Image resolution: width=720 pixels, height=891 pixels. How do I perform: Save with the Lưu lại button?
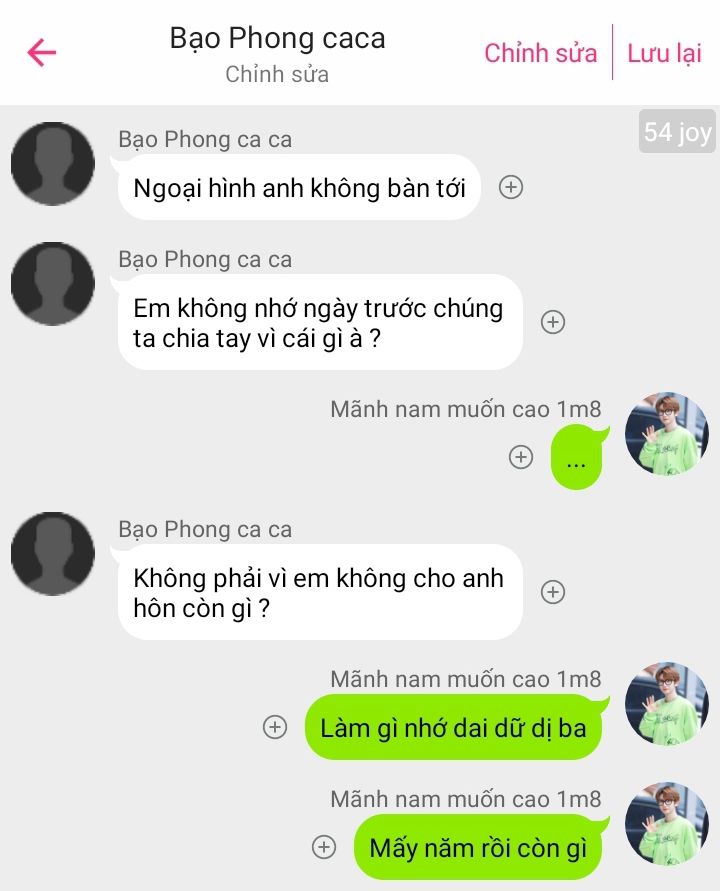click(x=664, y=53)
